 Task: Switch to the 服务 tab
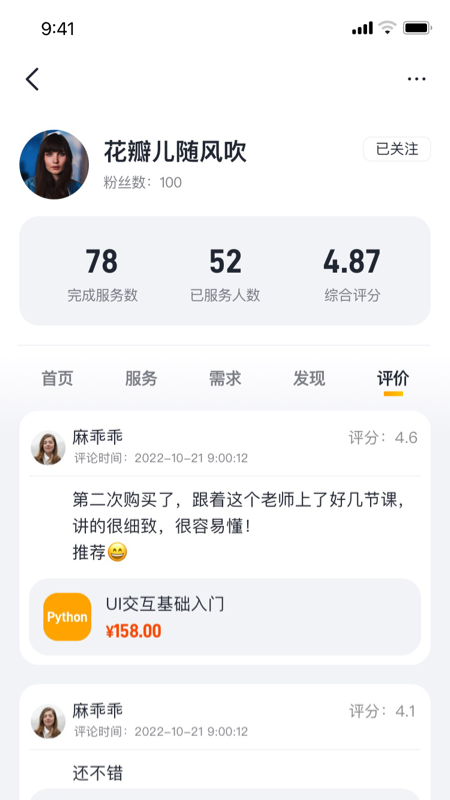[141, 379]
